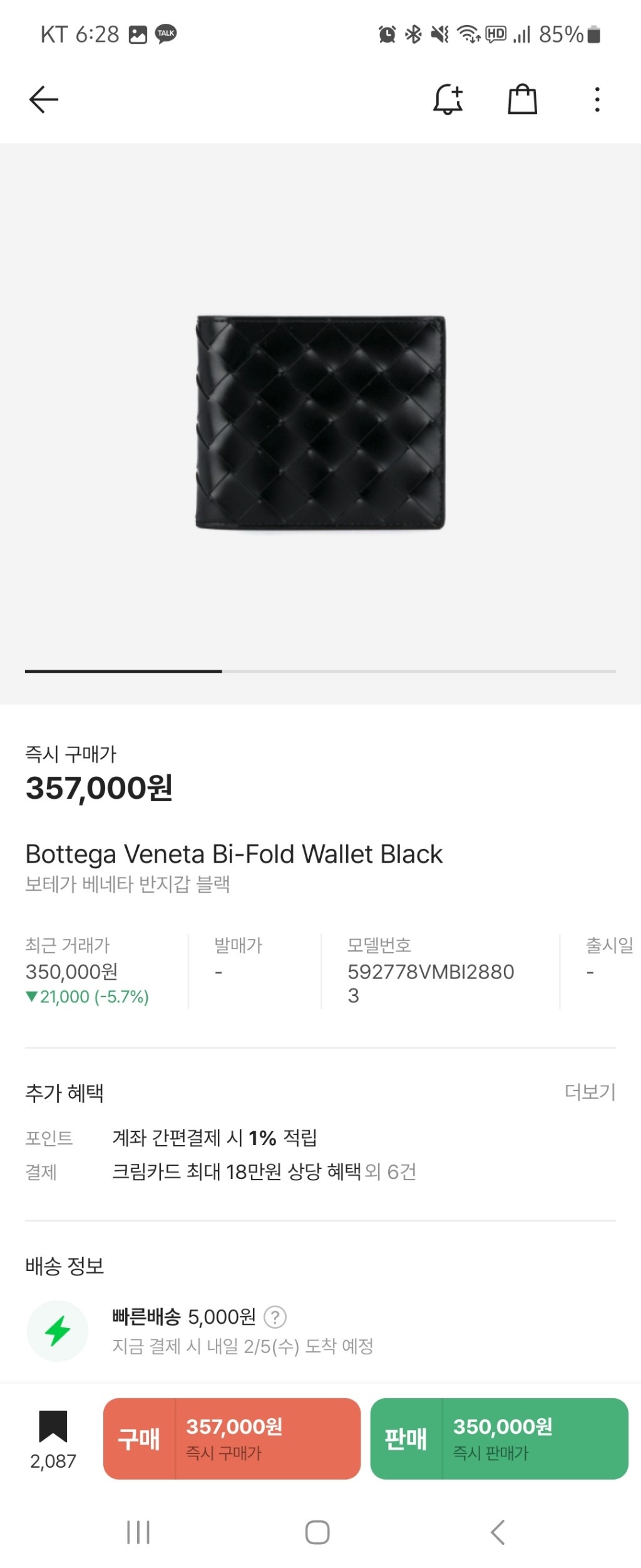Open recent apps from the navigation bar

pyautogui.click(x=138, y=1532)
